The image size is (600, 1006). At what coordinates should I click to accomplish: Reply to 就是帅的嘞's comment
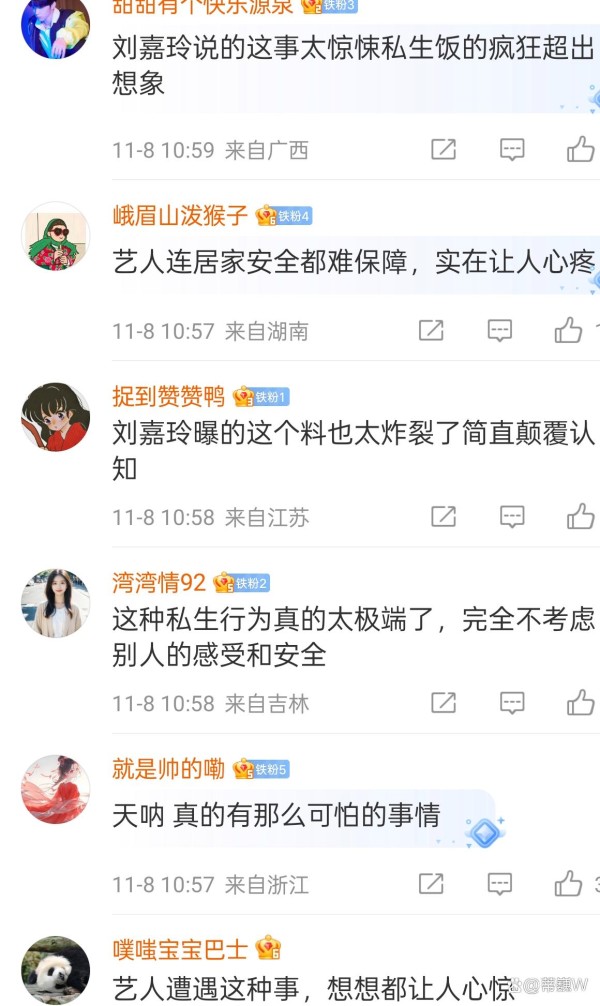pyautogui.click(x=500, y=884)
